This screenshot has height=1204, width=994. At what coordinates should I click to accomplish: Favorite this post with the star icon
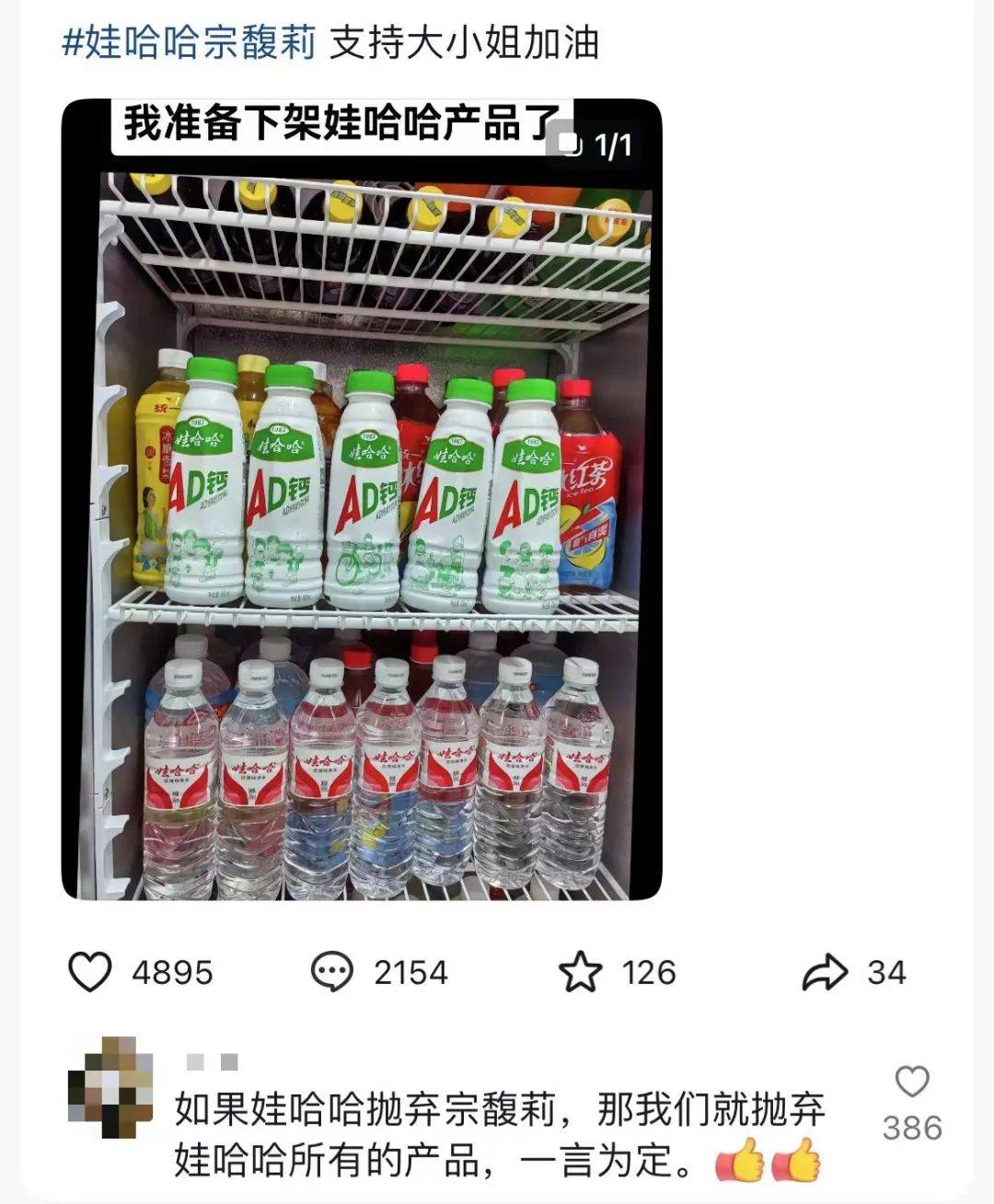point(581,972)
